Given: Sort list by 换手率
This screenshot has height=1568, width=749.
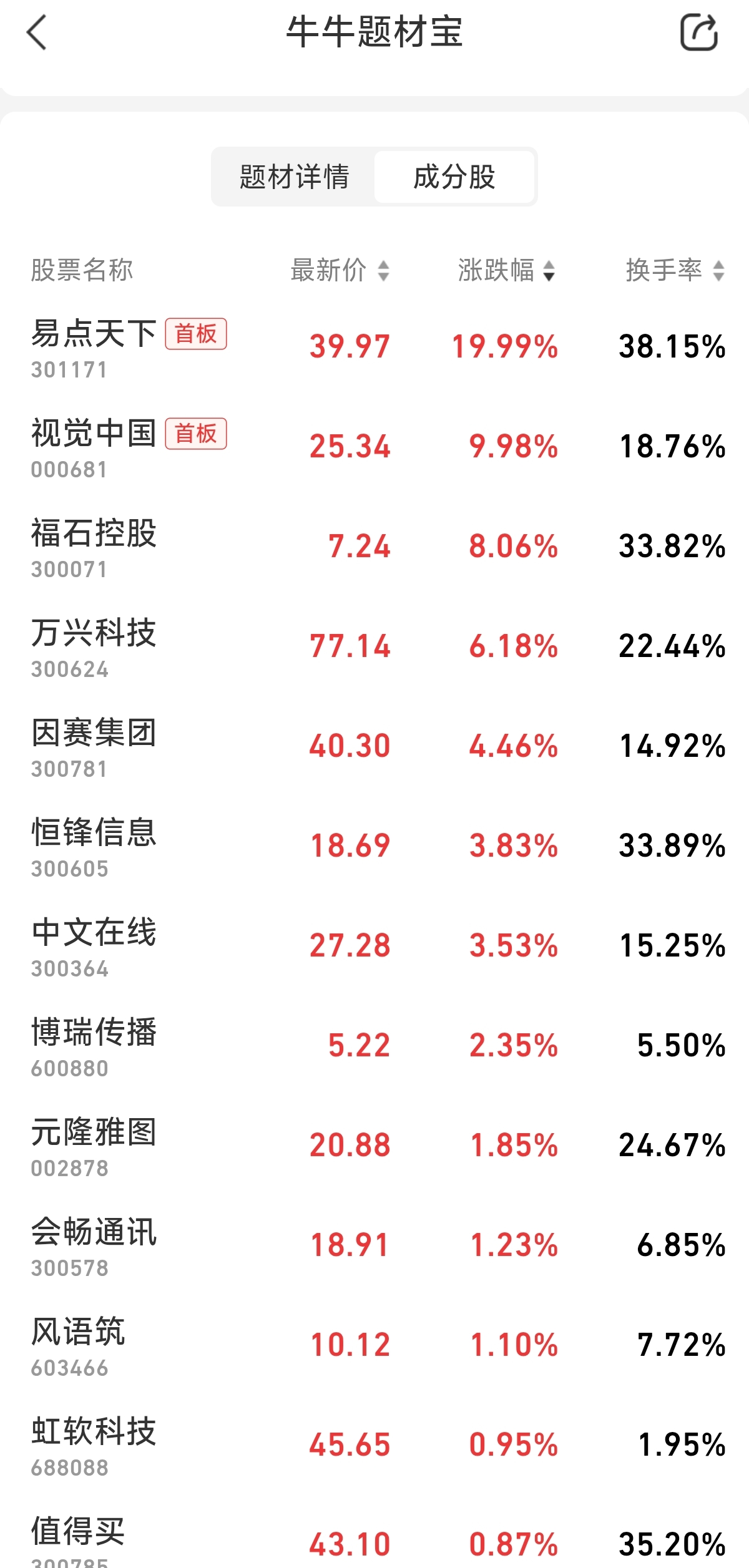Looking at the screenshot, I should 675,271.
